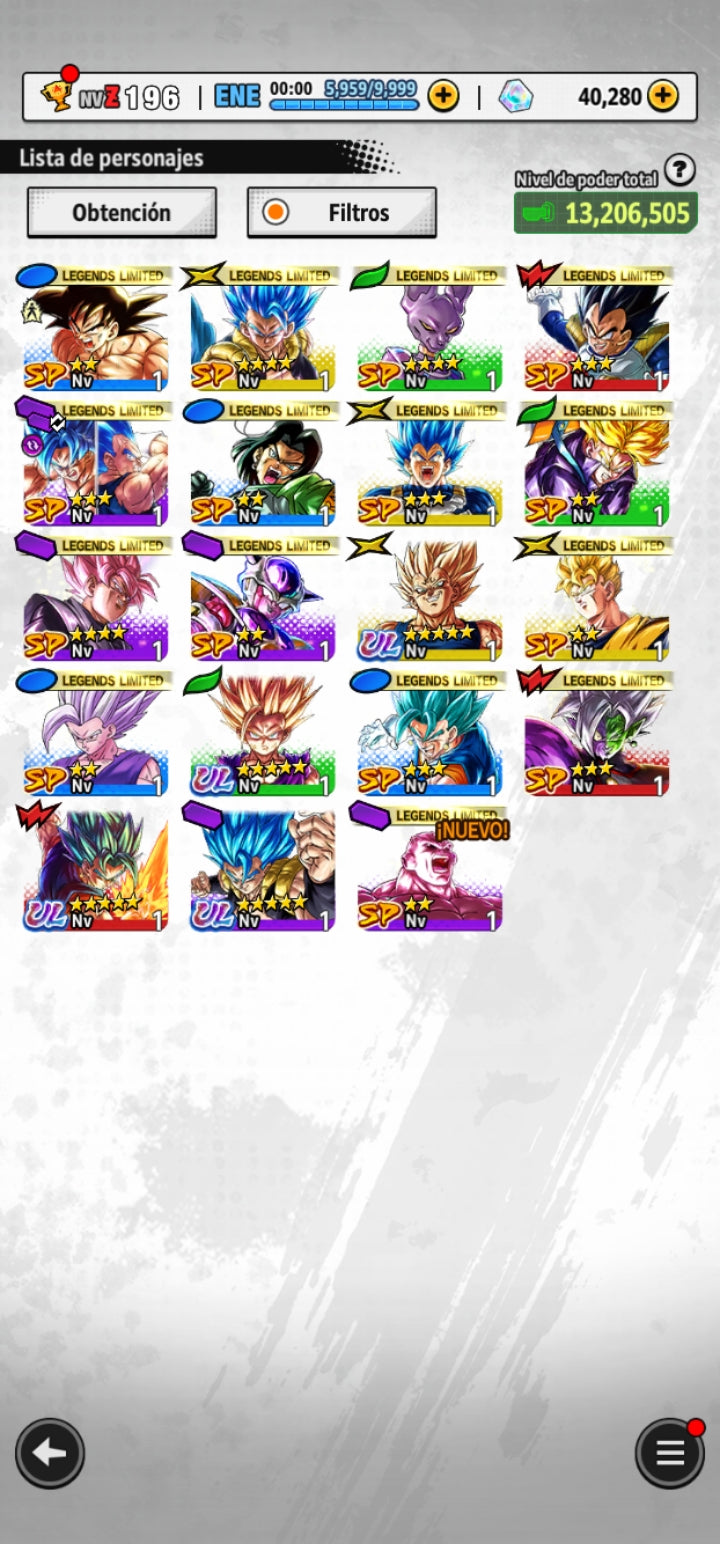This screenshot has height=1544, width=720.
Task: Select the purple Goku Black Rosé card
Action: click(x=96, y=600)
